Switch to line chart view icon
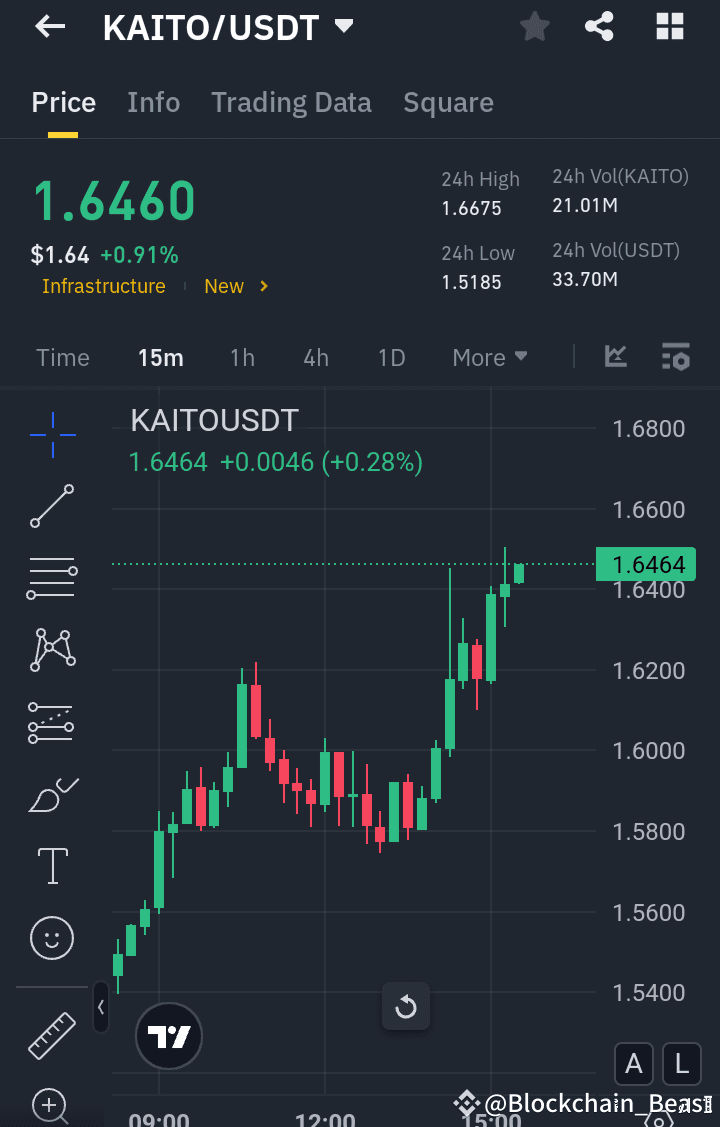Screen dimensions: 720x1127 (x=616, y=356)
